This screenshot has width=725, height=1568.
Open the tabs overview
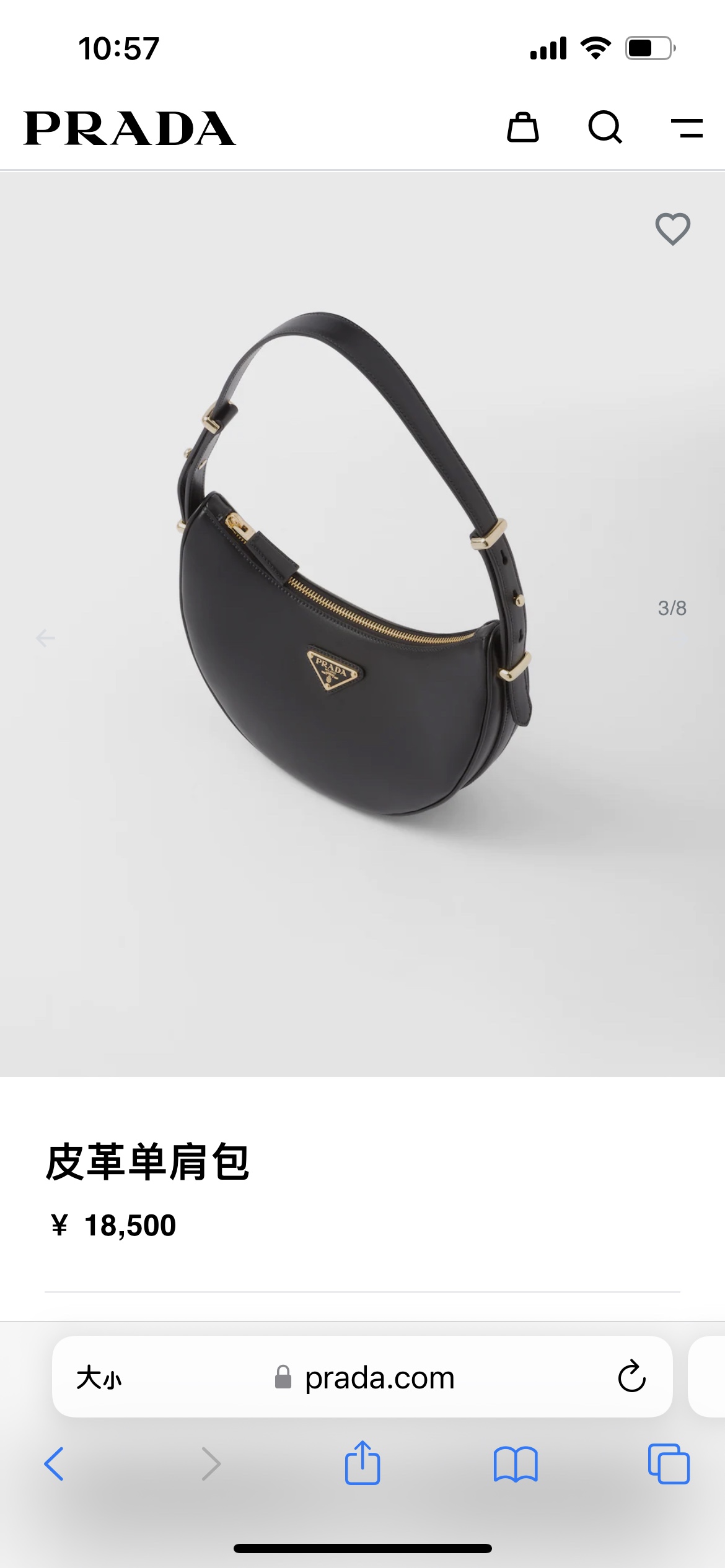pyautogui.click(x=669, y=1464)
